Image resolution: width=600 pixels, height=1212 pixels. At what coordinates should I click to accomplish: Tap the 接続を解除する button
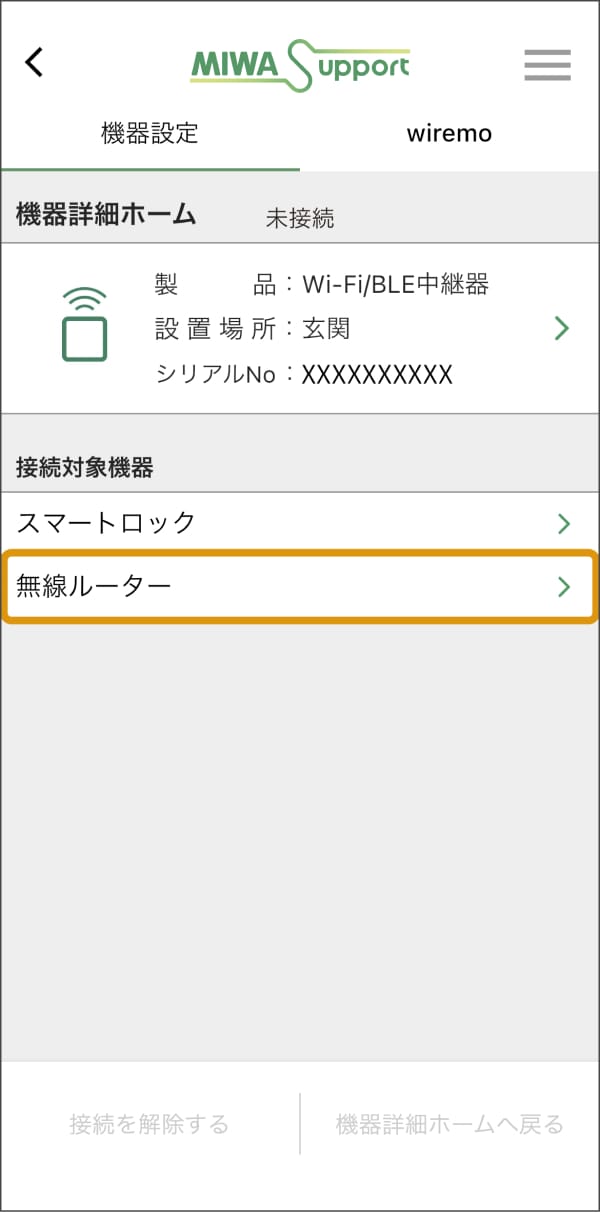click(149, 1124)
